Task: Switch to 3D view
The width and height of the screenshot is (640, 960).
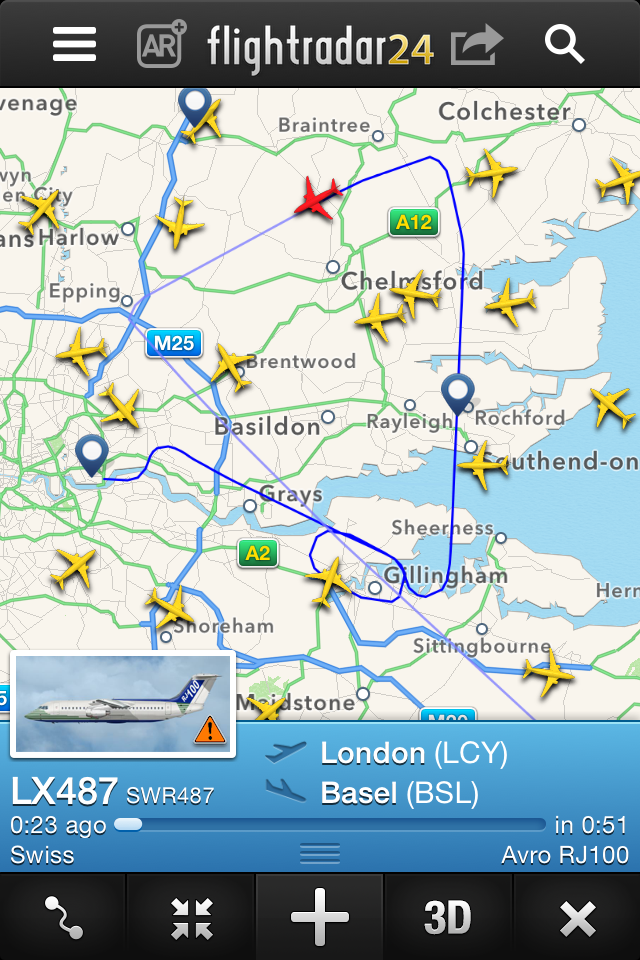Action: pos(448,917)
